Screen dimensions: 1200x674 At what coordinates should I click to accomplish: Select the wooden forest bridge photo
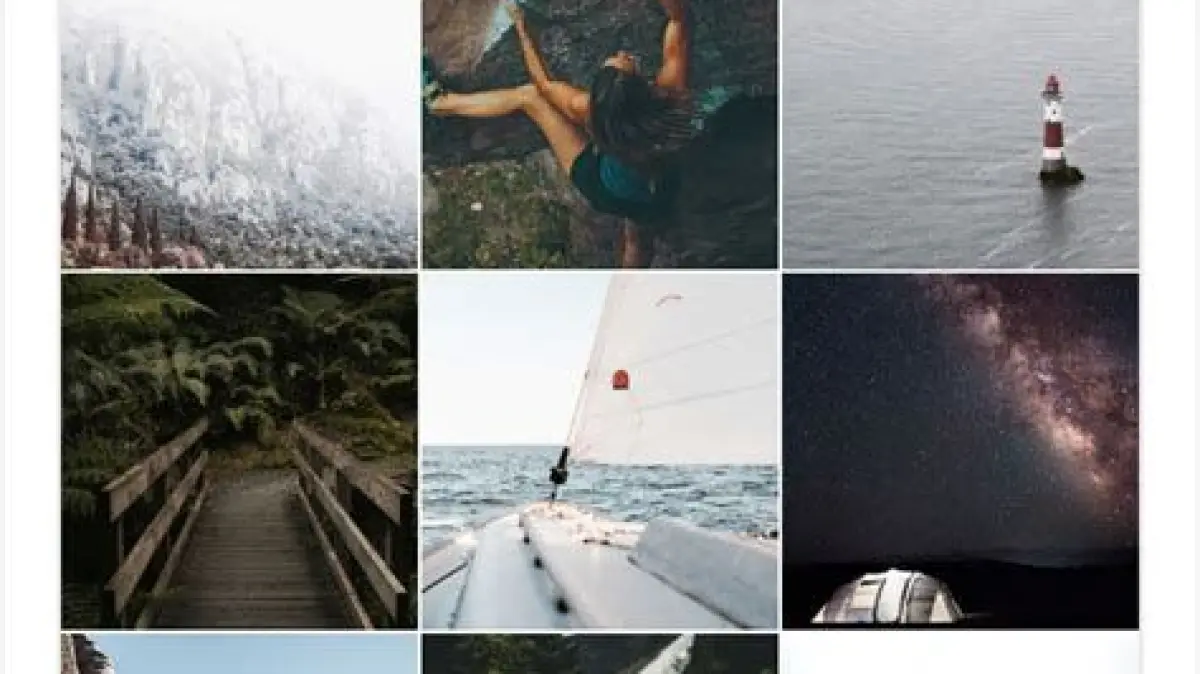[239, 450]
